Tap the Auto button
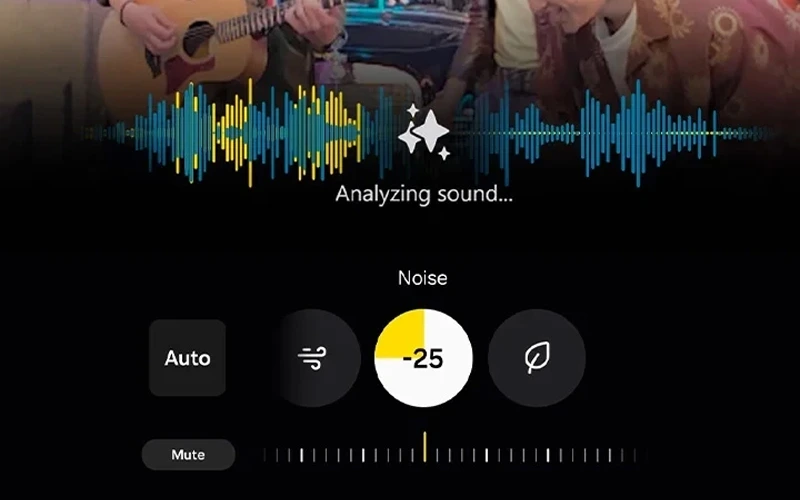The width and height of the screenshot is (800, 500). (x=187, y=358)
